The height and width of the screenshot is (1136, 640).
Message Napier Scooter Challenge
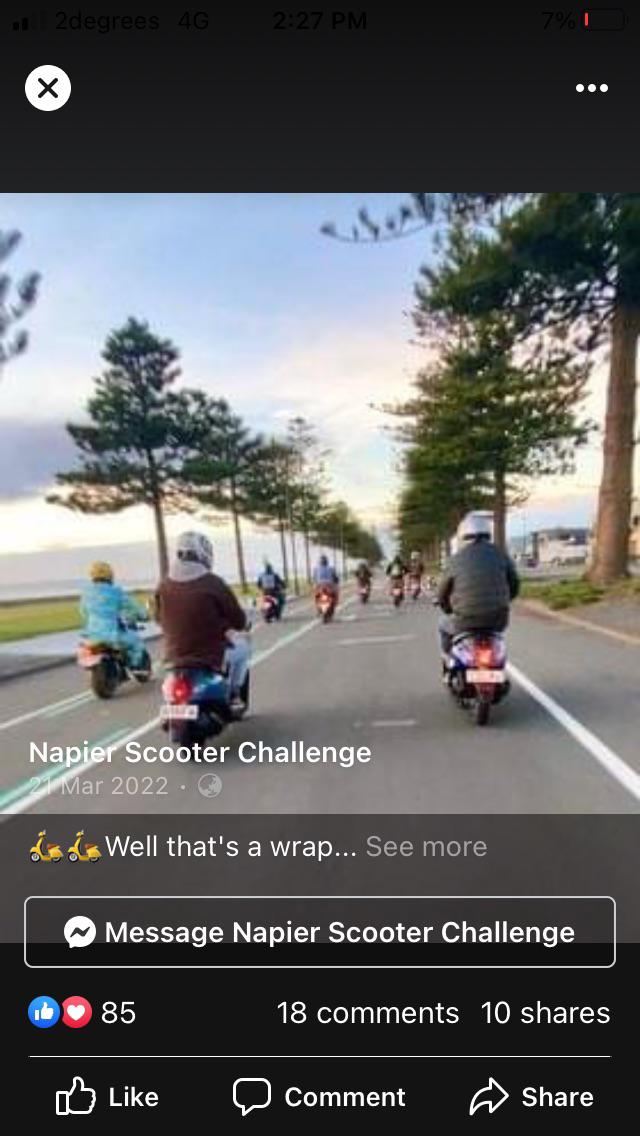[x=320, y=932]
